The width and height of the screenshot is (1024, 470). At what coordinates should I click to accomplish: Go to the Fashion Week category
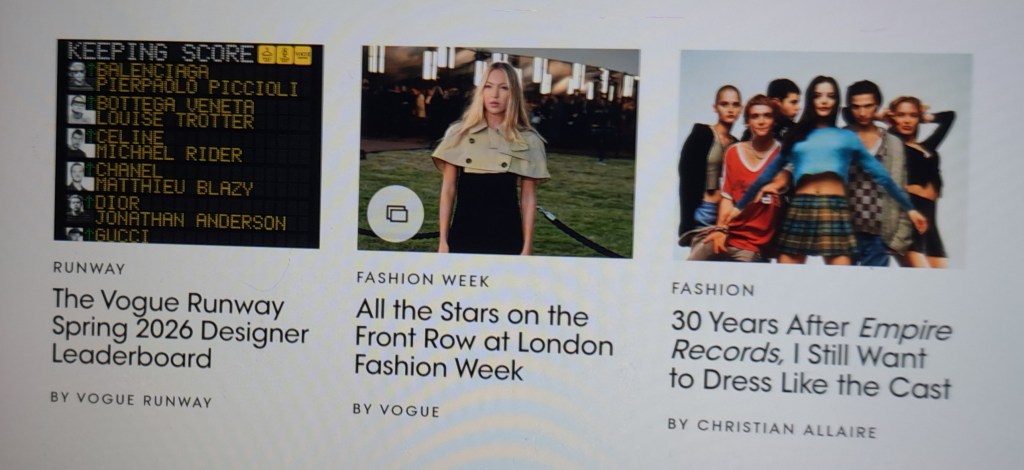tap(423, 280)
